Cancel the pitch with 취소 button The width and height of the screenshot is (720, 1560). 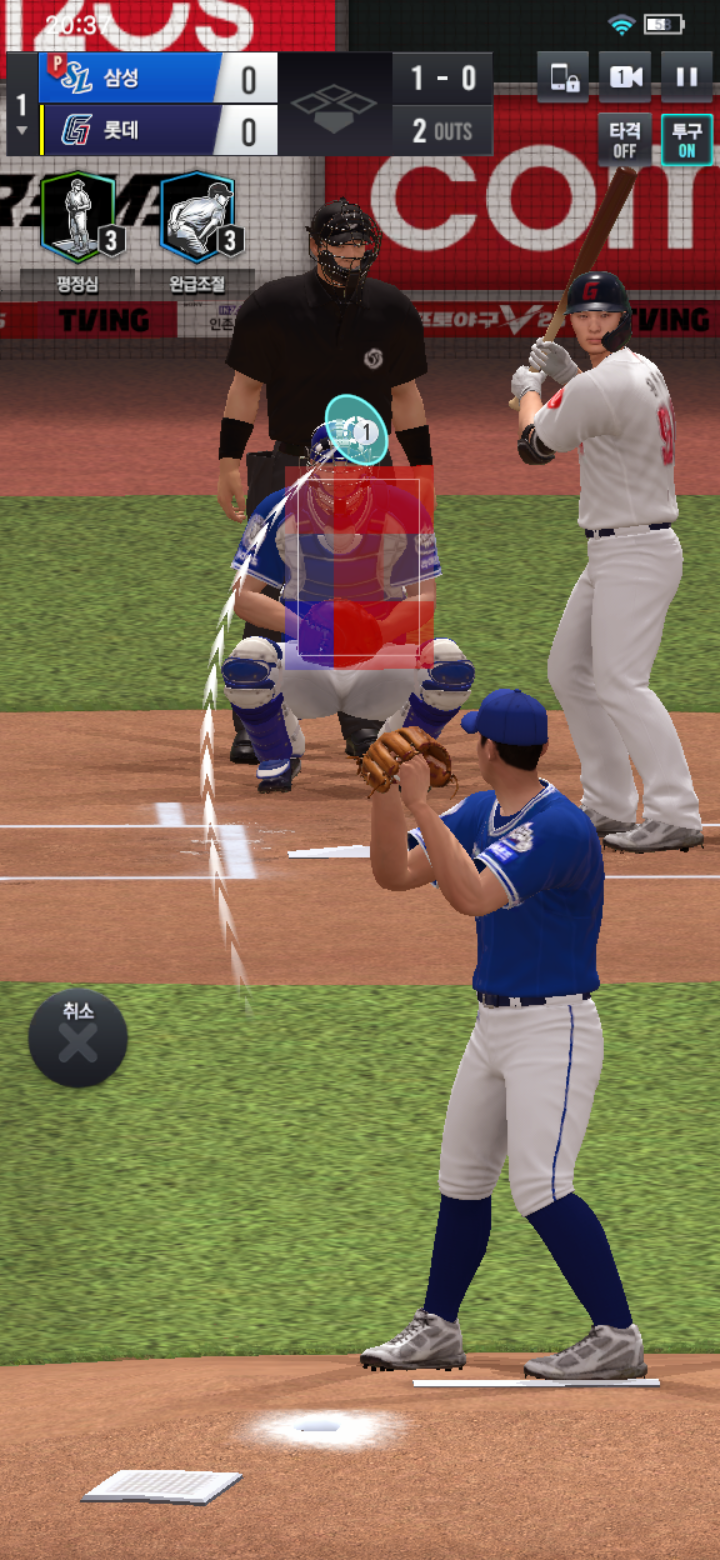(78, 1038)
